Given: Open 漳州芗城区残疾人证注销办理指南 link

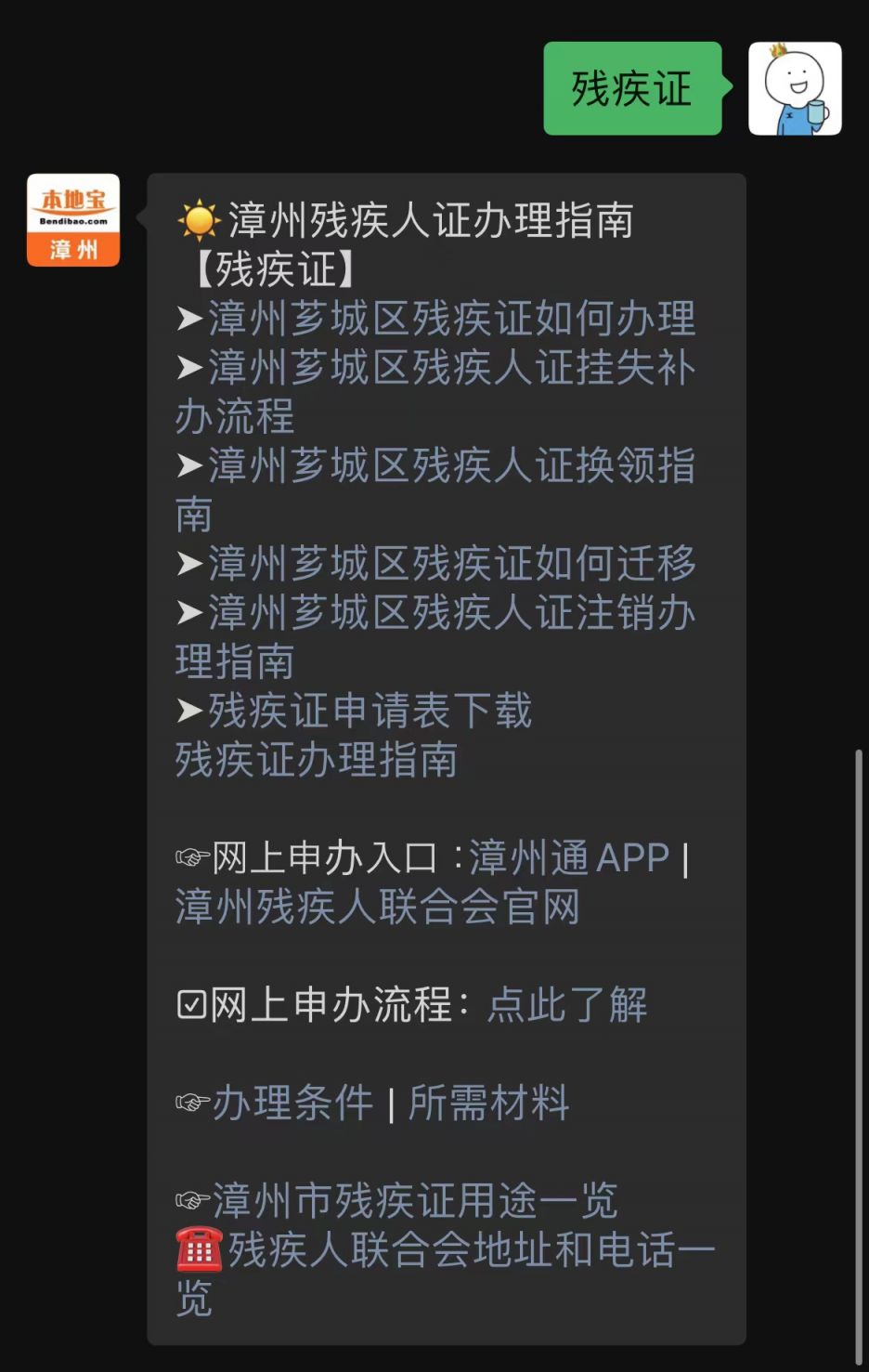Looking at the screenshot, I should 451,613.
